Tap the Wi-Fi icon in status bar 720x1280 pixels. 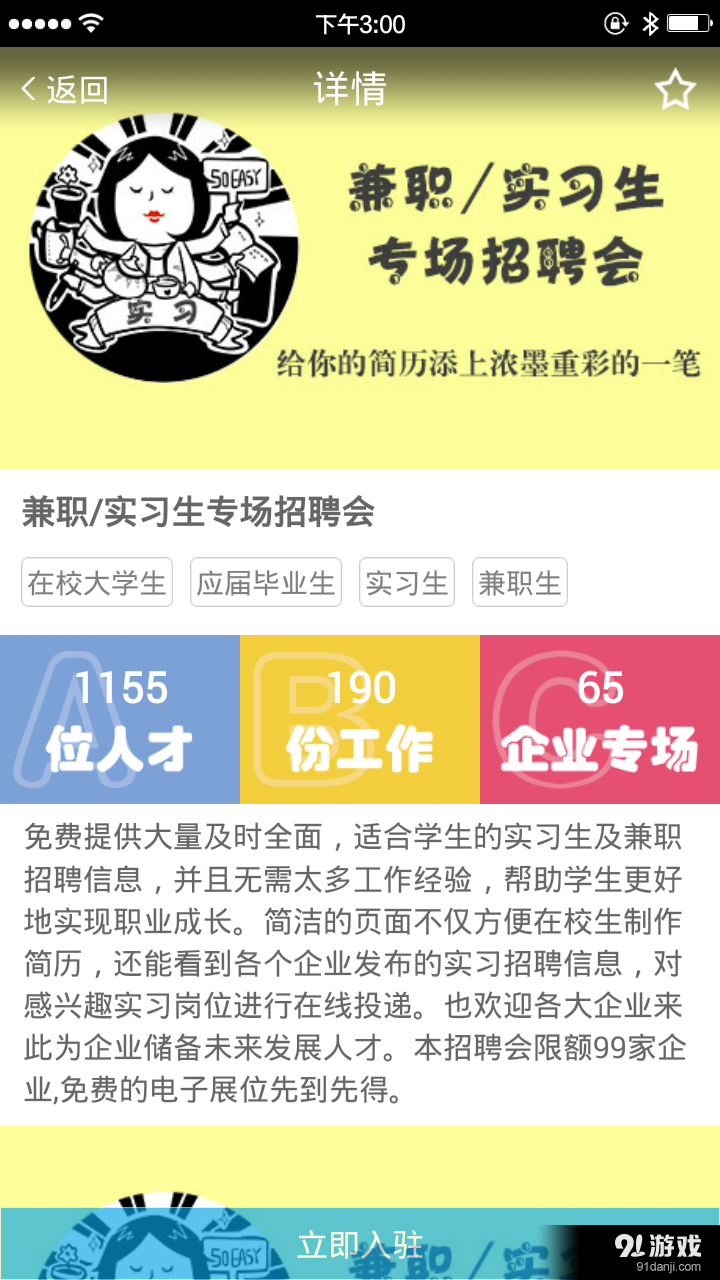click(x=86, y=22)
